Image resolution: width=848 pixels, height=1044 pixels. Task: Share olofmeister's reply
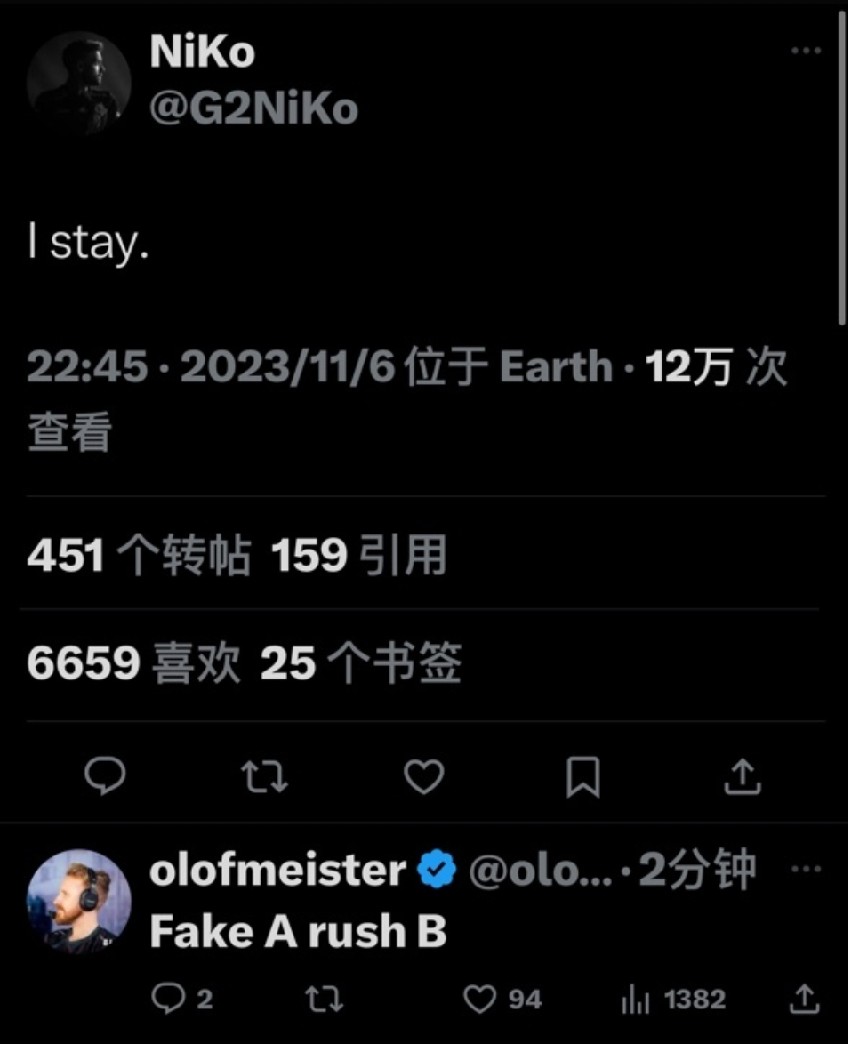[807, 999]
